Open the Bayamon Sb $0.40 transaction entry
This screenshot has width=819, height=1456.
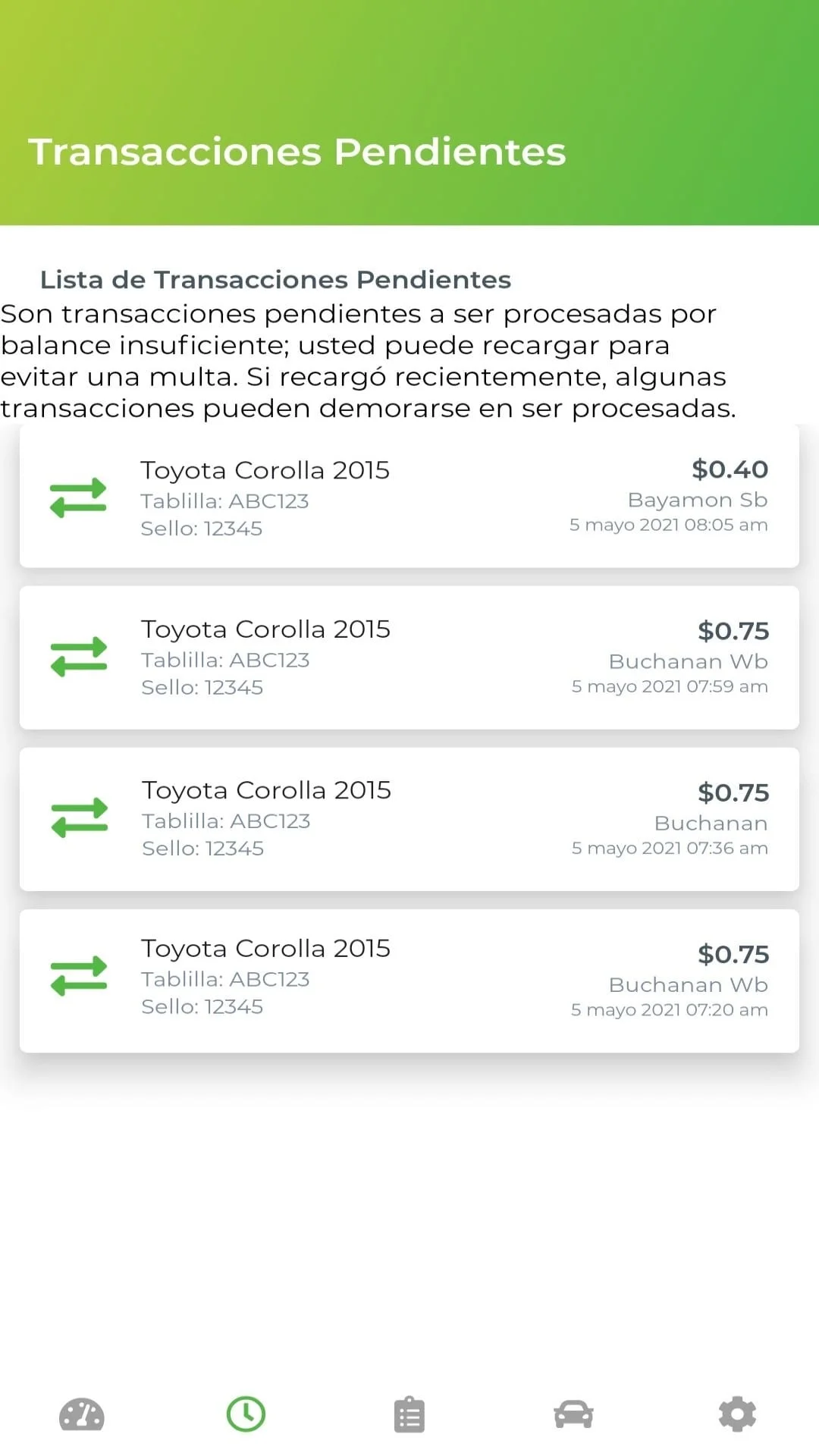pyautogui.click(x=409, y=497)
